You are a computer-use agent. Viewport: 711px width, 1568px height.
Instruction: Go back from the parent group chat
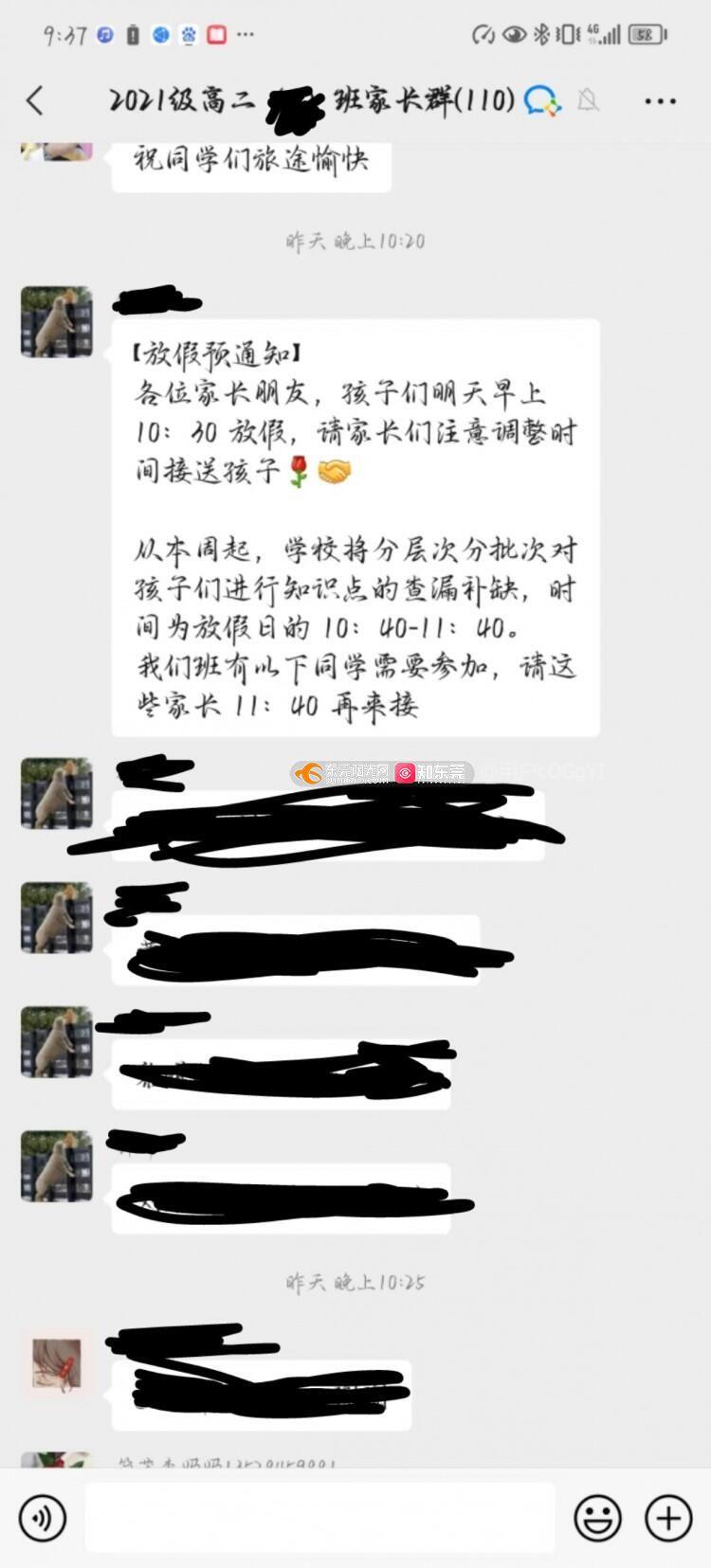coord(35,99)
